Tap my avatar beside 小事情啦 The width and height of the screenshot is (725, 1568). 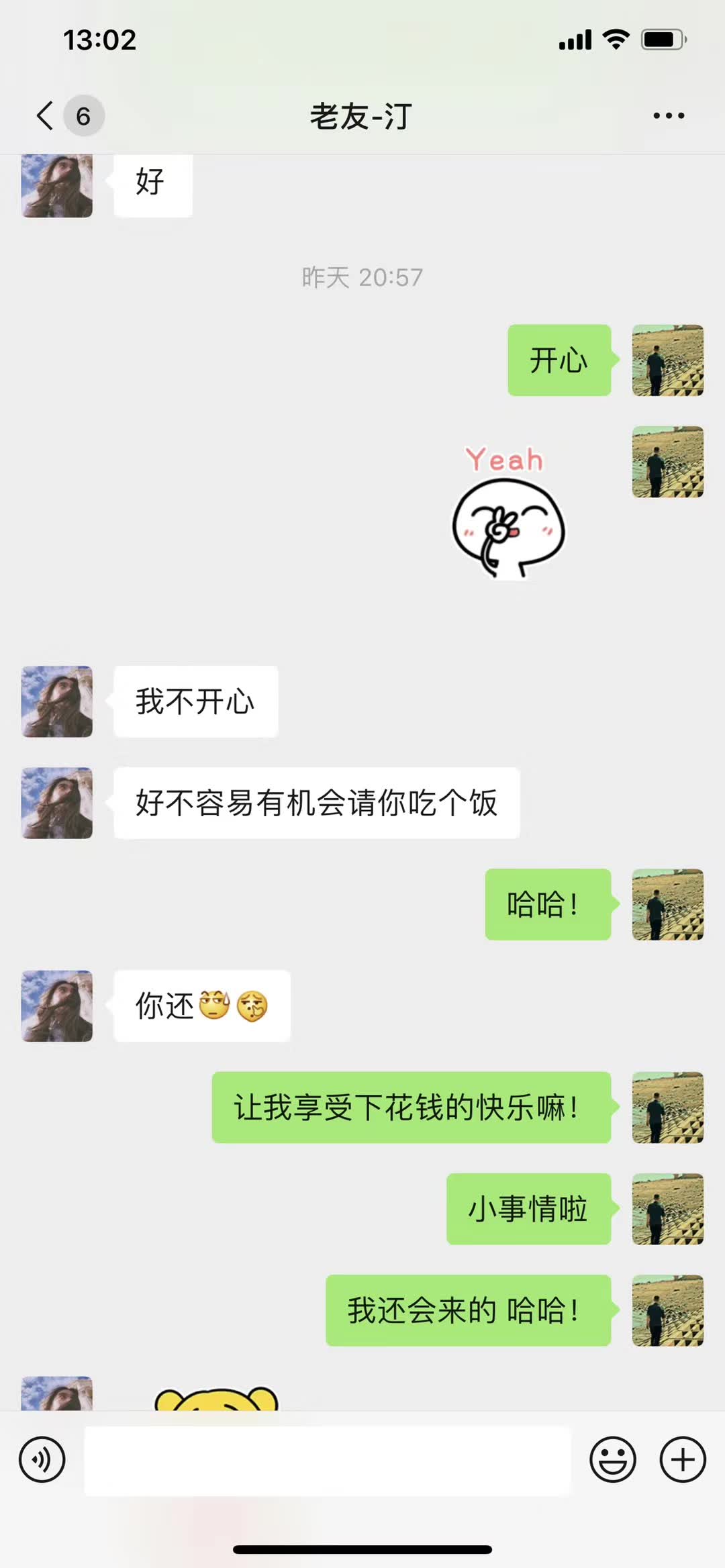tap(667, 1209)
